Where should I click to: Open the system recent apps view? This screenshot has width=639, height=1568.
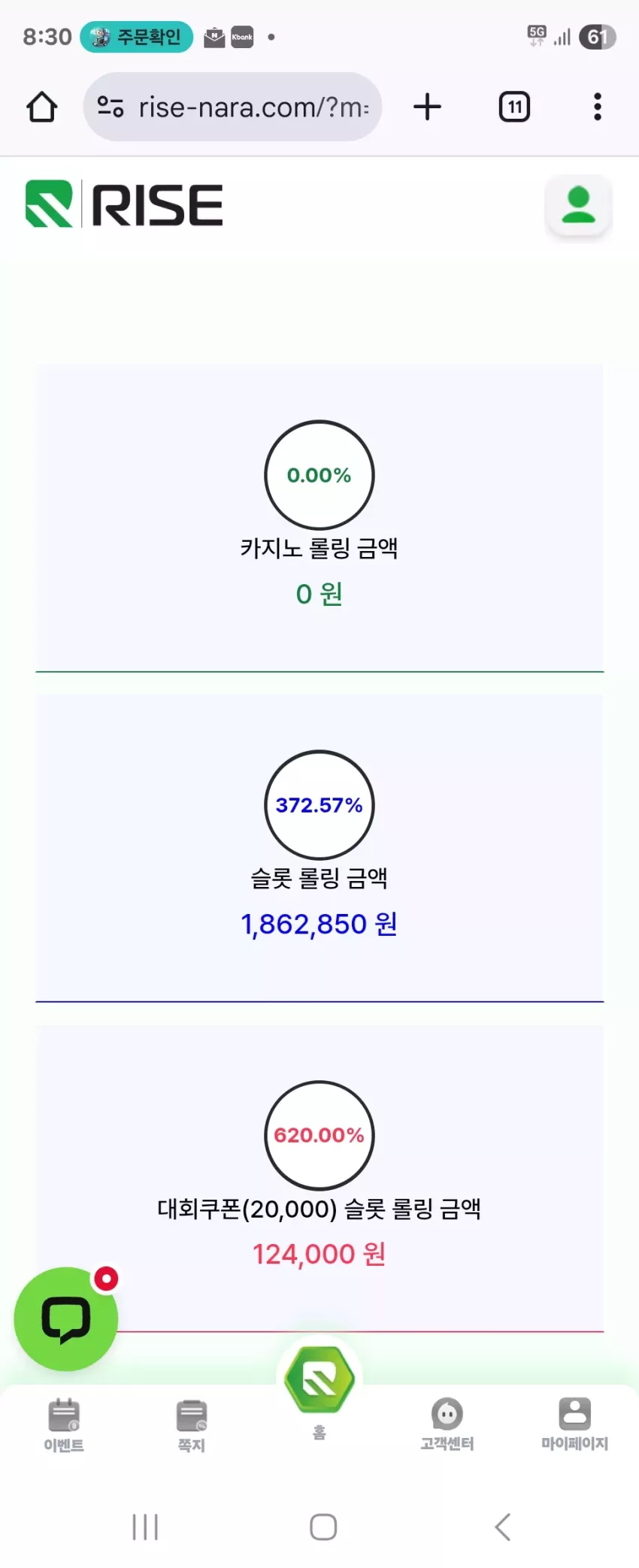click(x=145, y=1527)
